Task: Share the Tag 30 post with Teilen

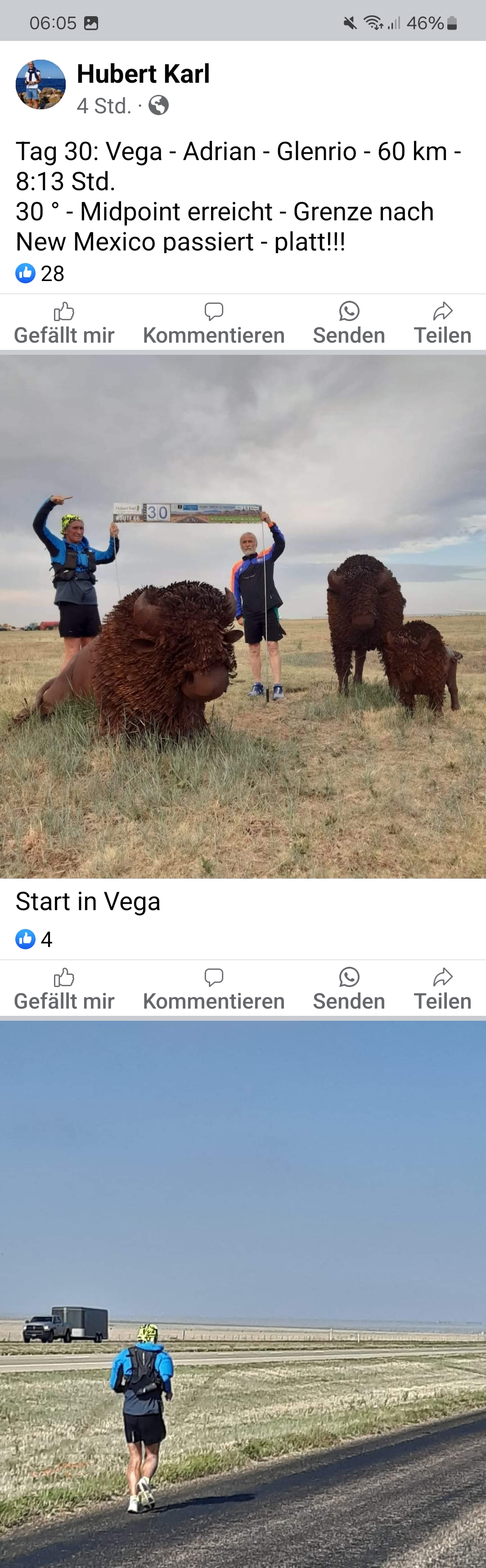Action: pos(443,323)
